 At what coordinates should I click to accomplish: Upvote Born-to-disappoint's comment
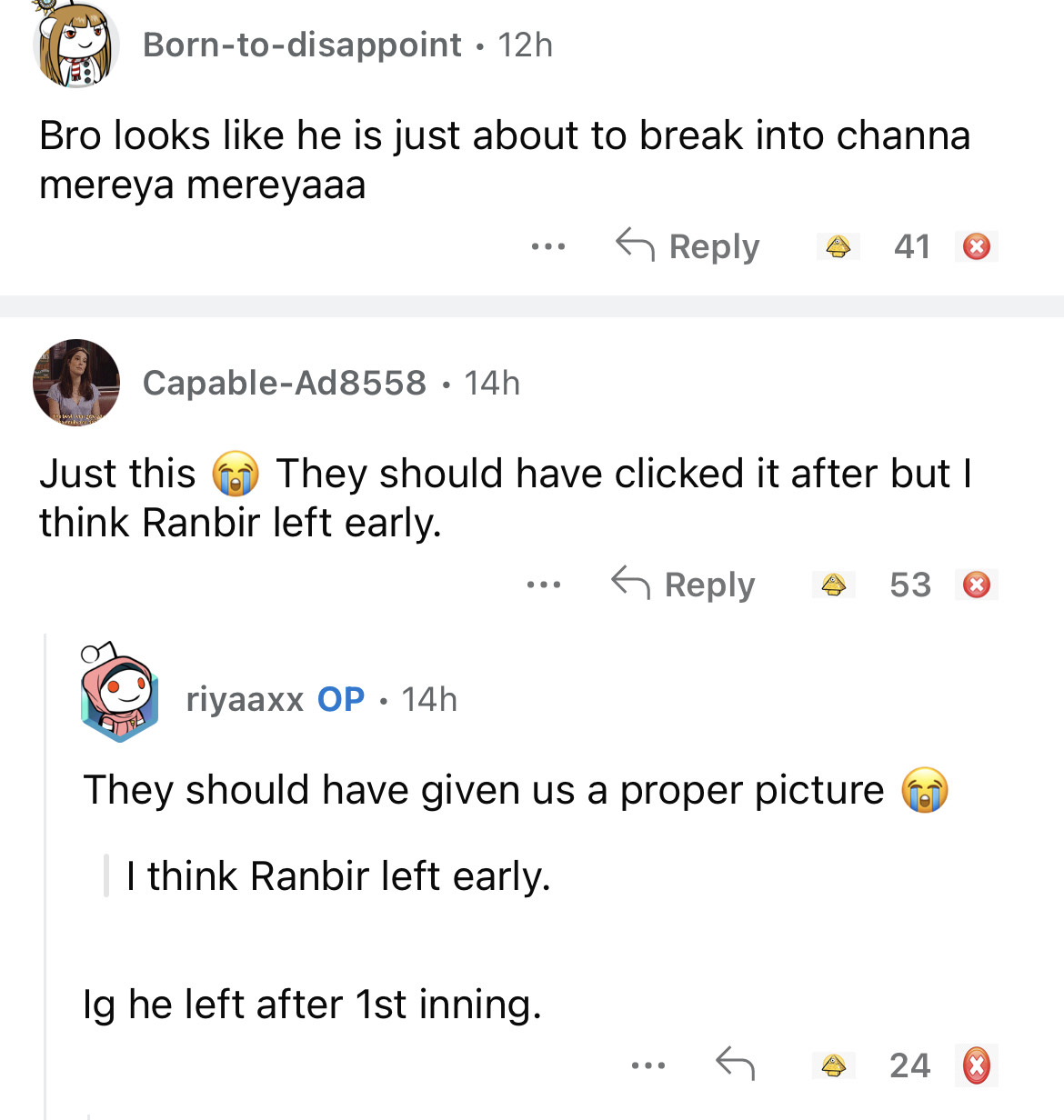[838, 246]
